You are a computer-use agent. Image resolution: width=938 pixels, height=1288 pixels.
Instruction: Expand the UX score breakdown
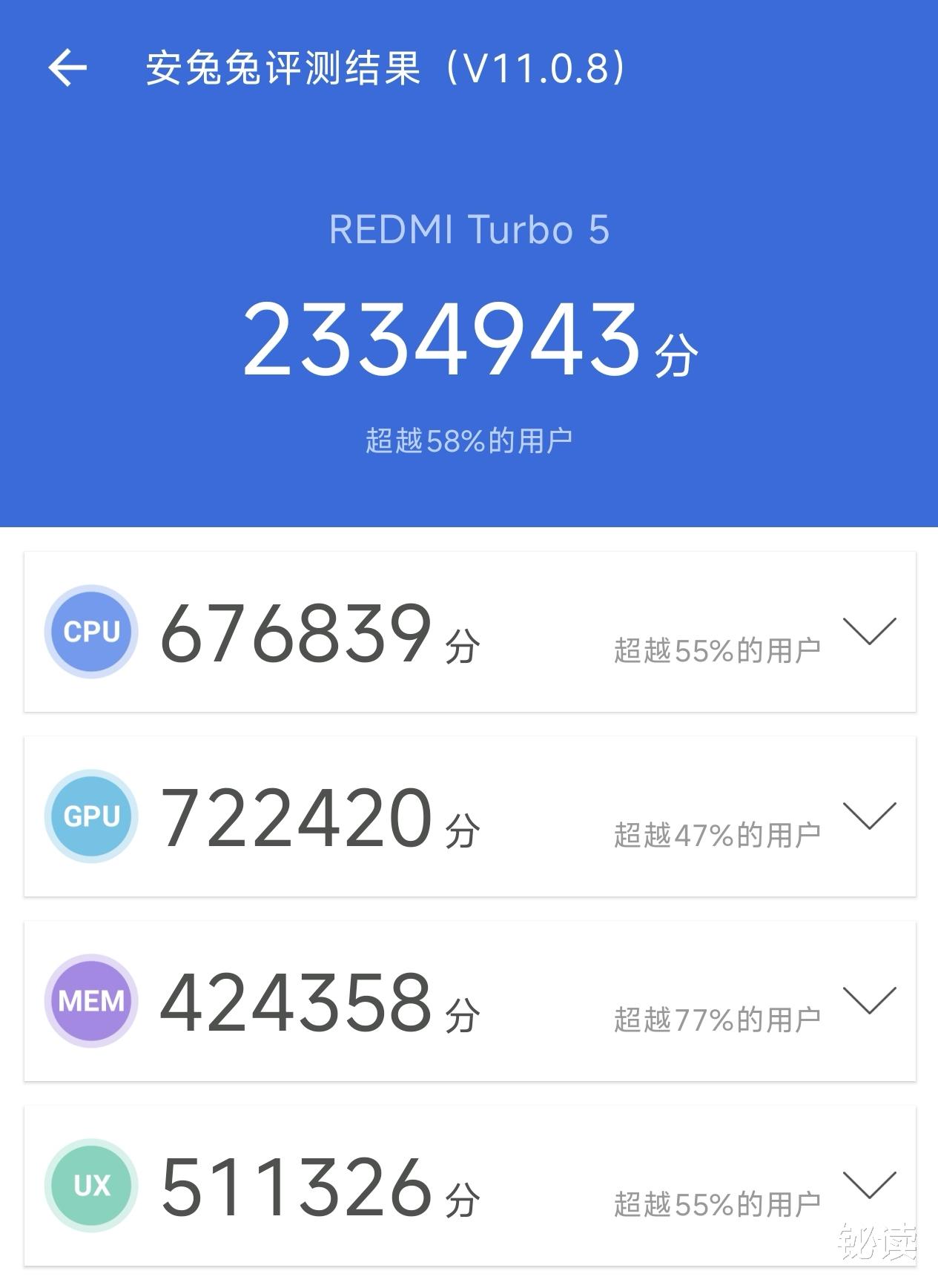870,1185
